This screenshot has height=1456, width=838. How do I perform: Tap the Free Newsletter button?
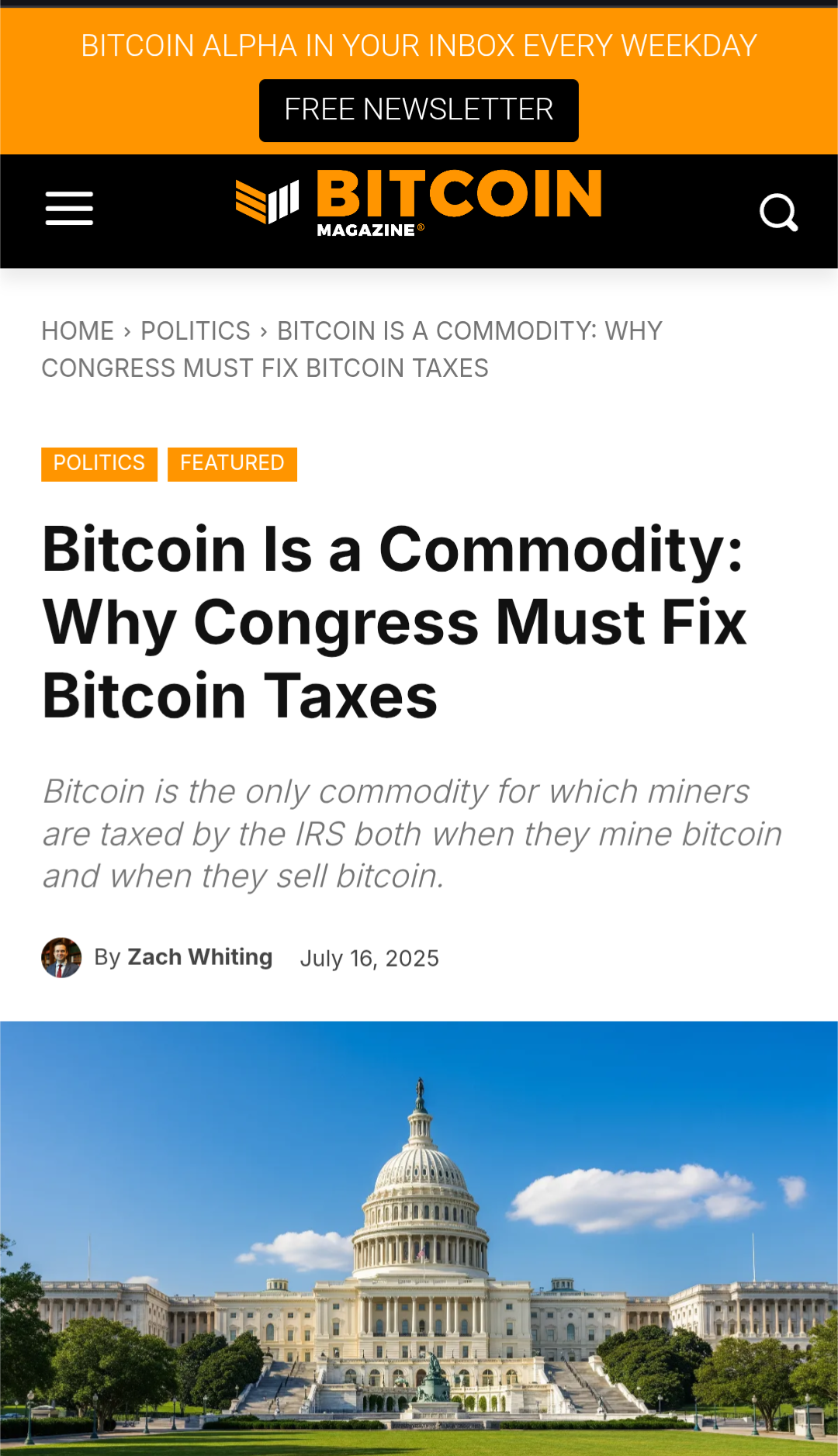point(418,110)
